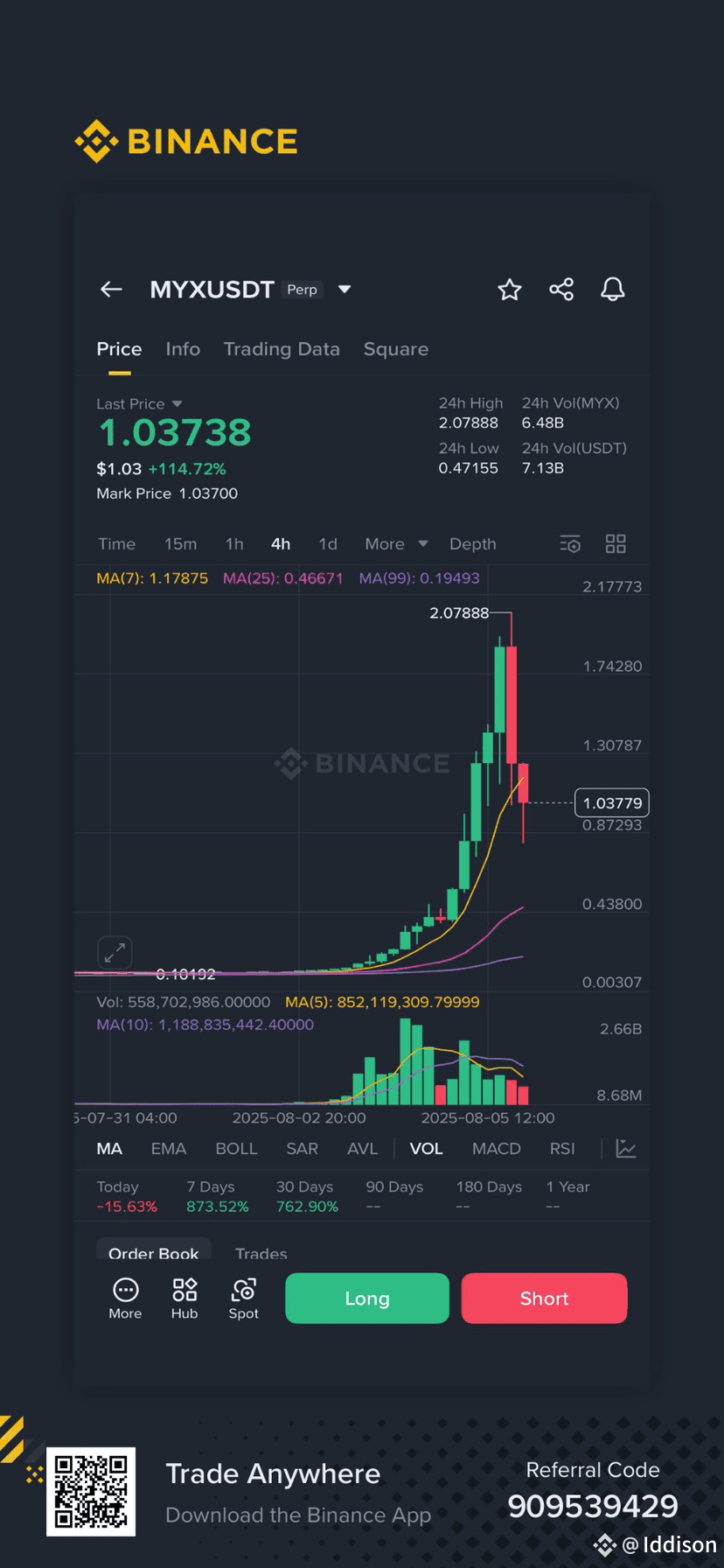Open the technical indicator chart icon

click(x=626, y=1148)
